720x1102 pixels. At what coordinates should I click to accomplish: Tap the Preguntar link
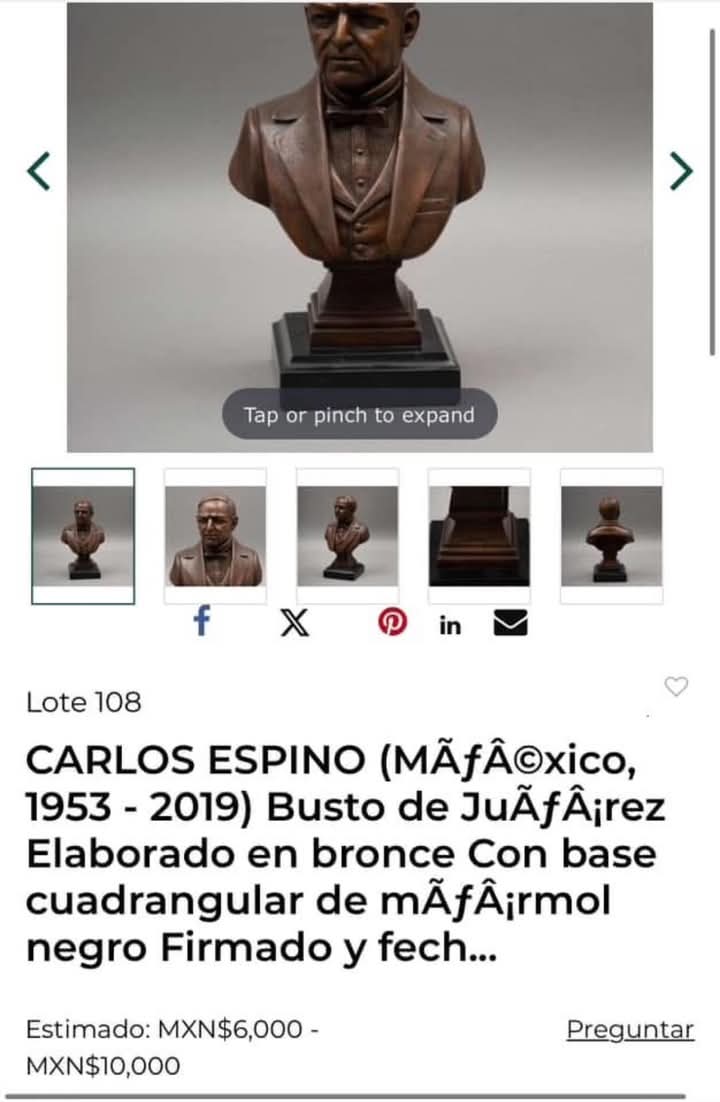(x=630, y=1030)
